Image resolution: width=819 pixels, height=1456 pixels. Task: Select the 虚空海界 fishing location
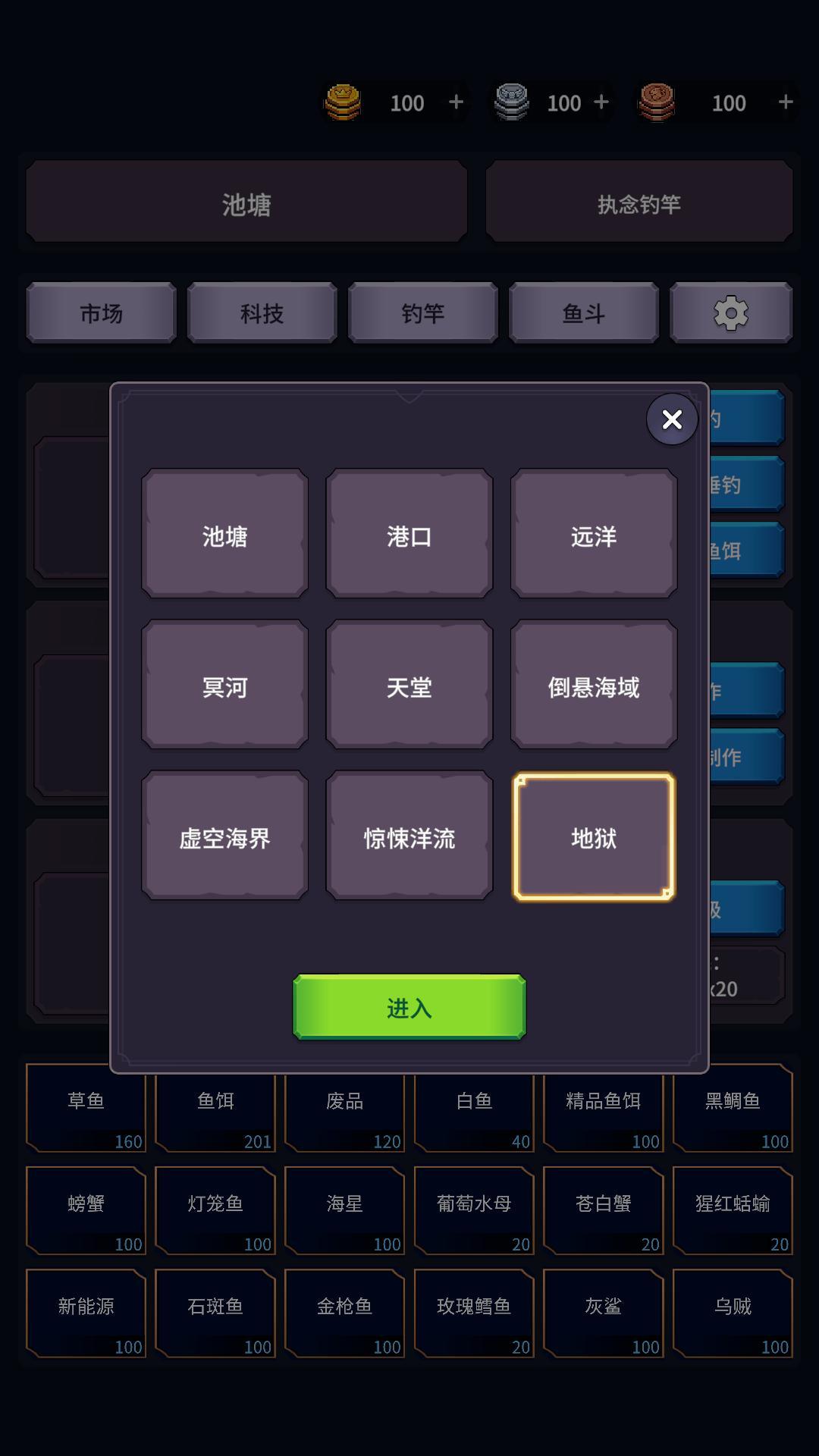[x=224, y=837]
